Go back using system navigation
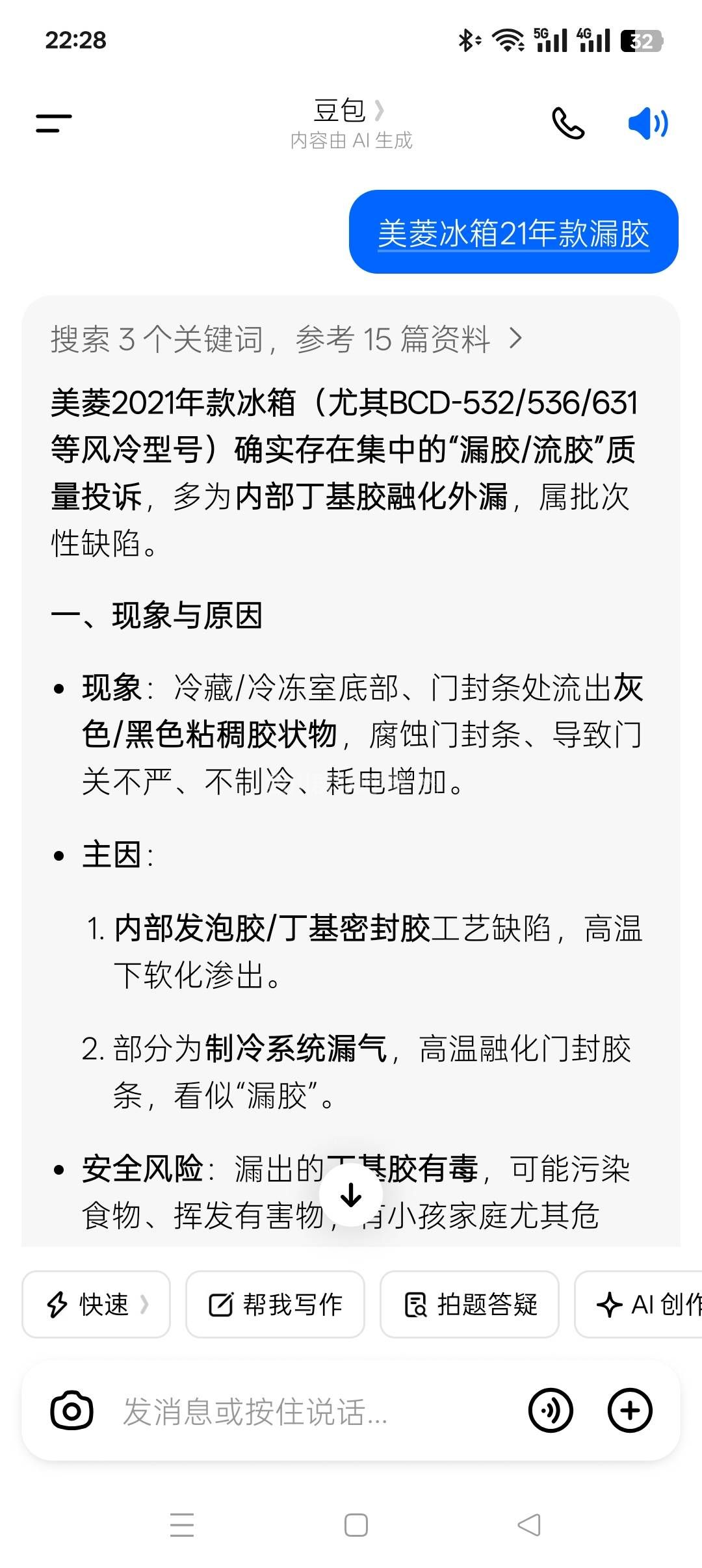Image resolution: width=702 pixels, height=1568 pixels. pyautogui.click(x=529, y=1525)
